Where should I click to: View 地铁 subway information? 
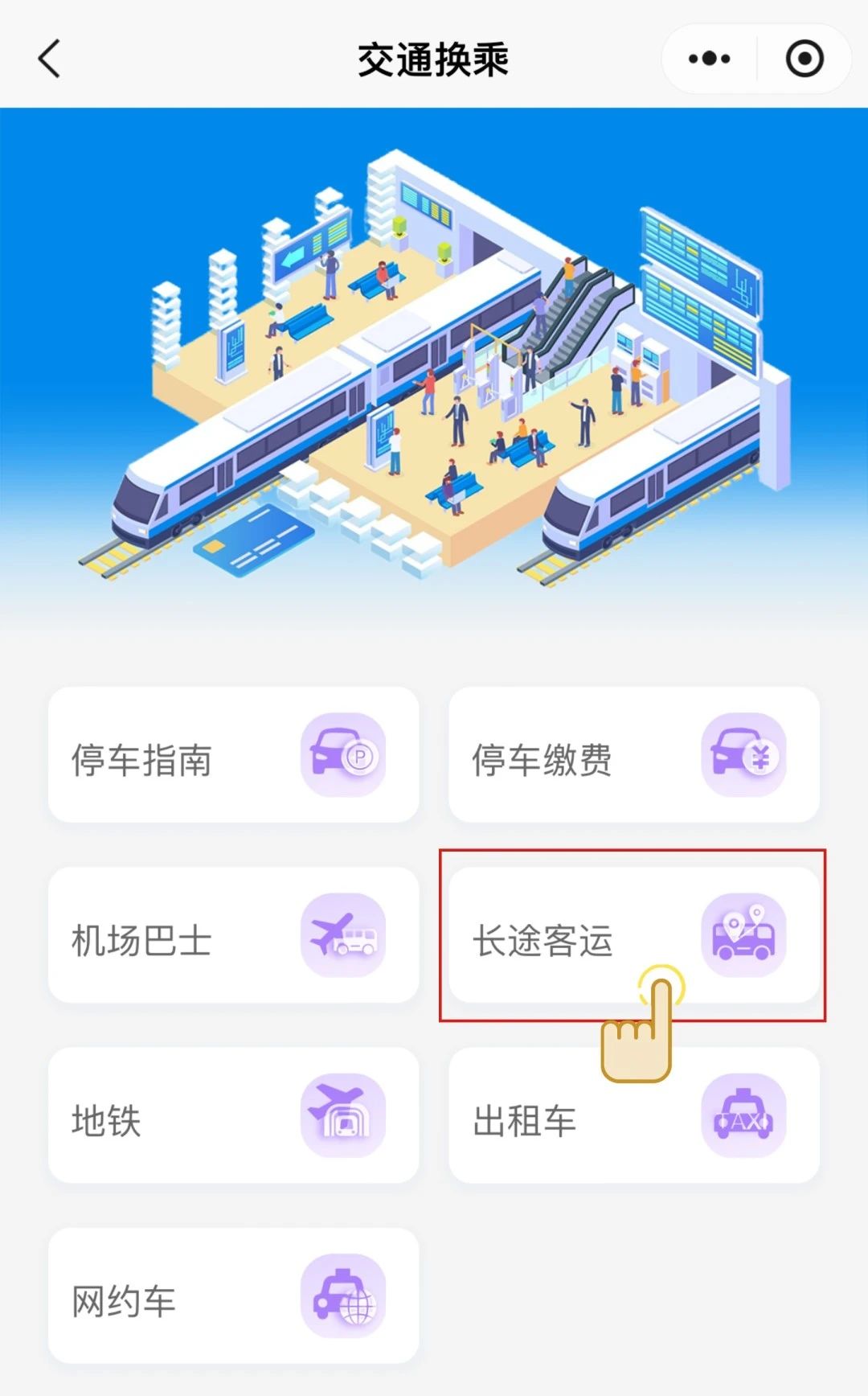pyautogui.click(x=233, y=1115)
